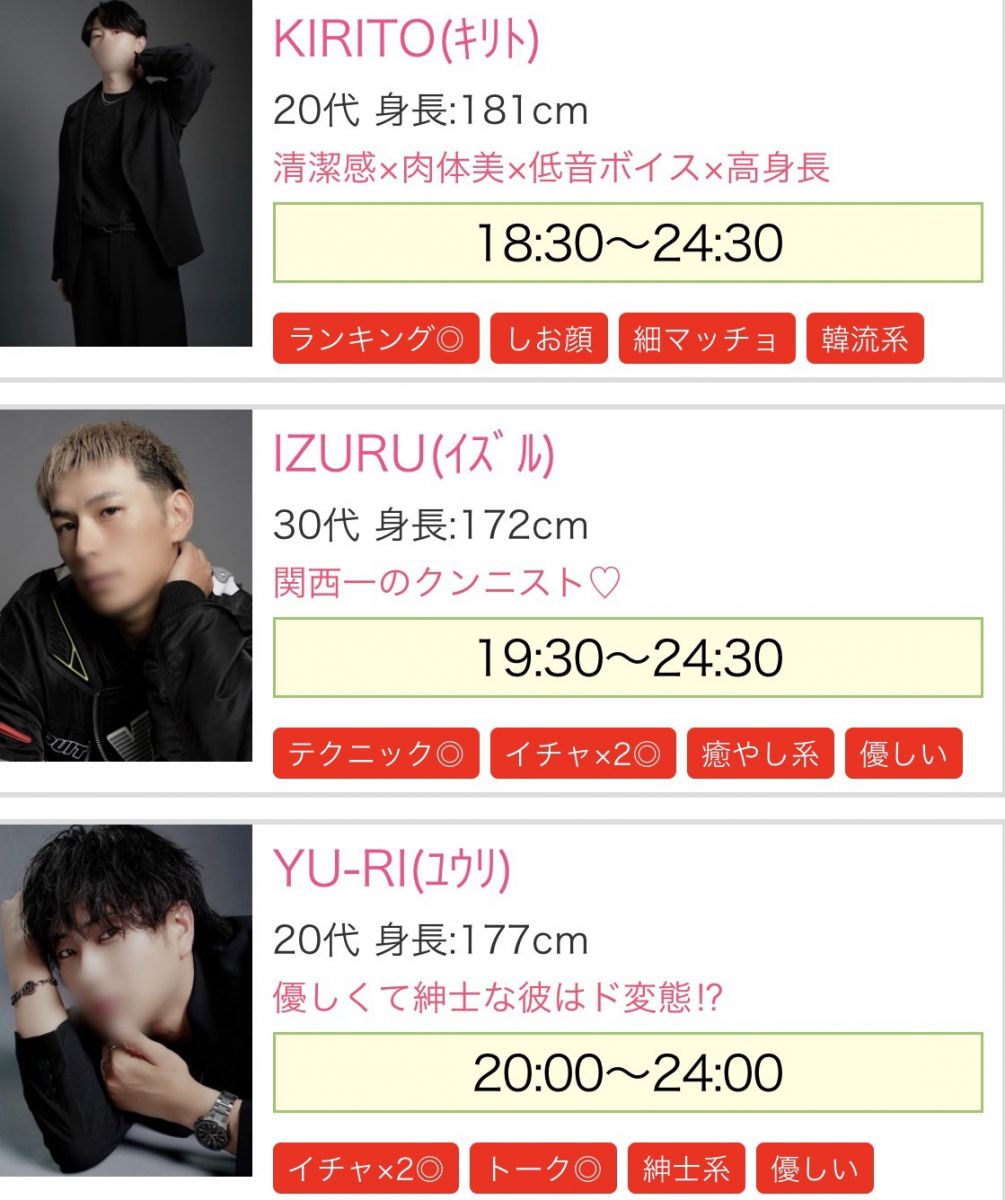Choose the 優しい tag on IZURU's card
1005x1200 pixels.
pyautogui.click(x=903, y=754)
